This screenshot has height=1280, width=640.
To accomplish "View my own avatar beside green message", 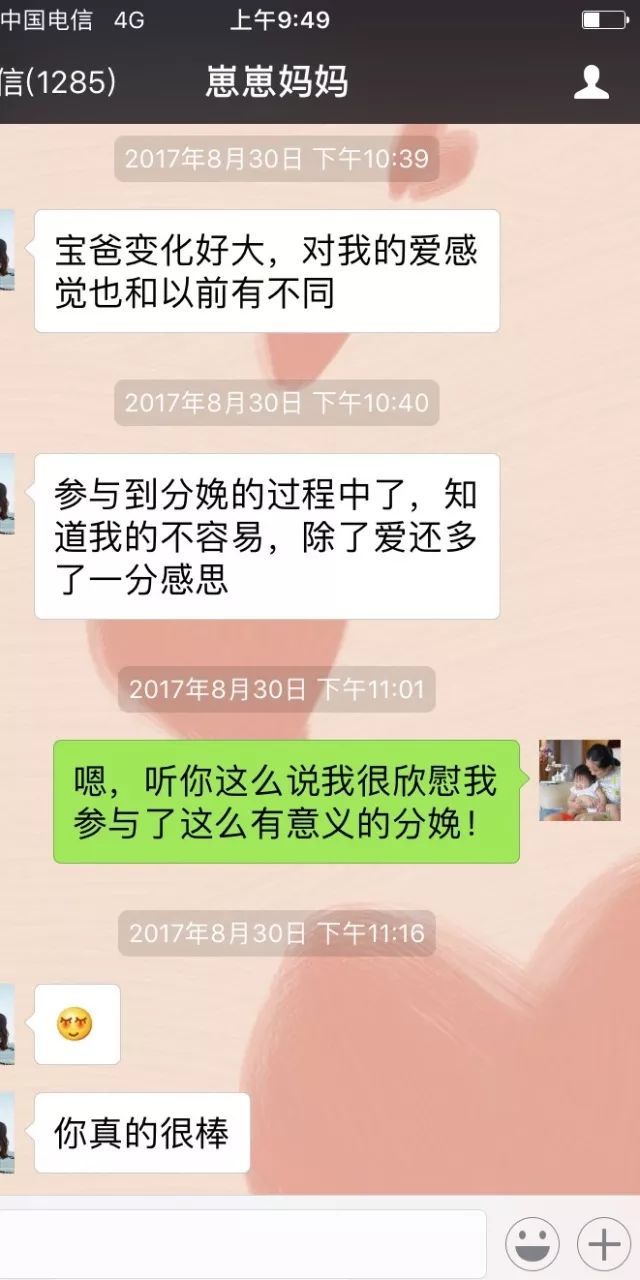I will 579,780.
